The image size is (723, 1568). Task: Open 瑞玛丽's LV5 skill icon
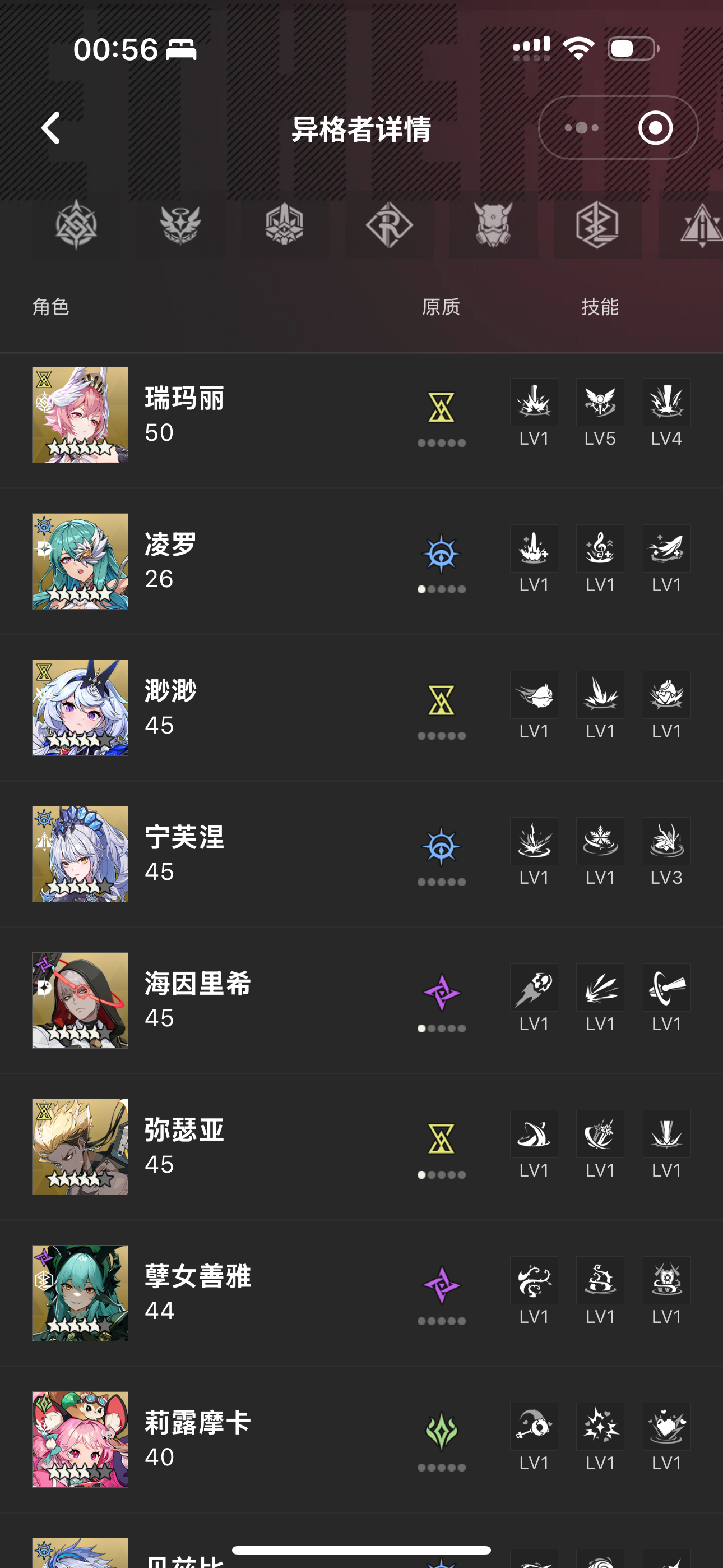point(600,402)
